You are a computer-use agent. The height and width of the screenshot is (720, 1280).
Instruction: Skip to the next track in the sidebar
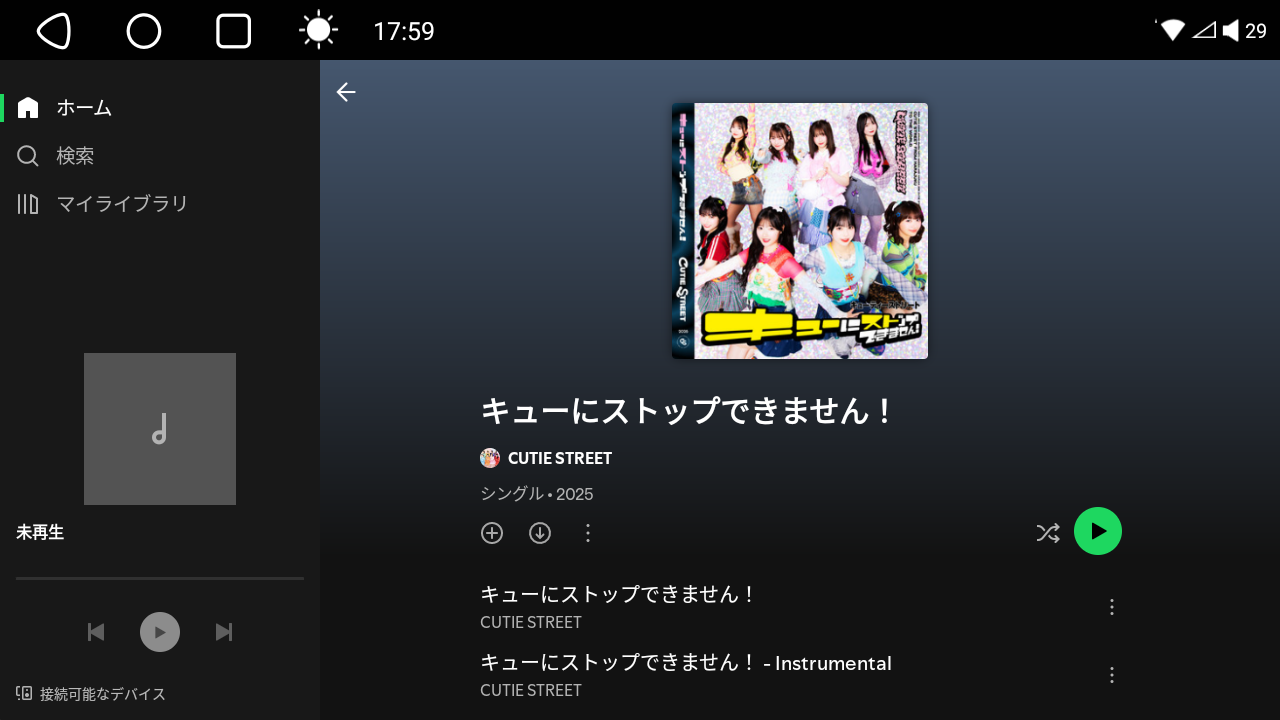224,632
